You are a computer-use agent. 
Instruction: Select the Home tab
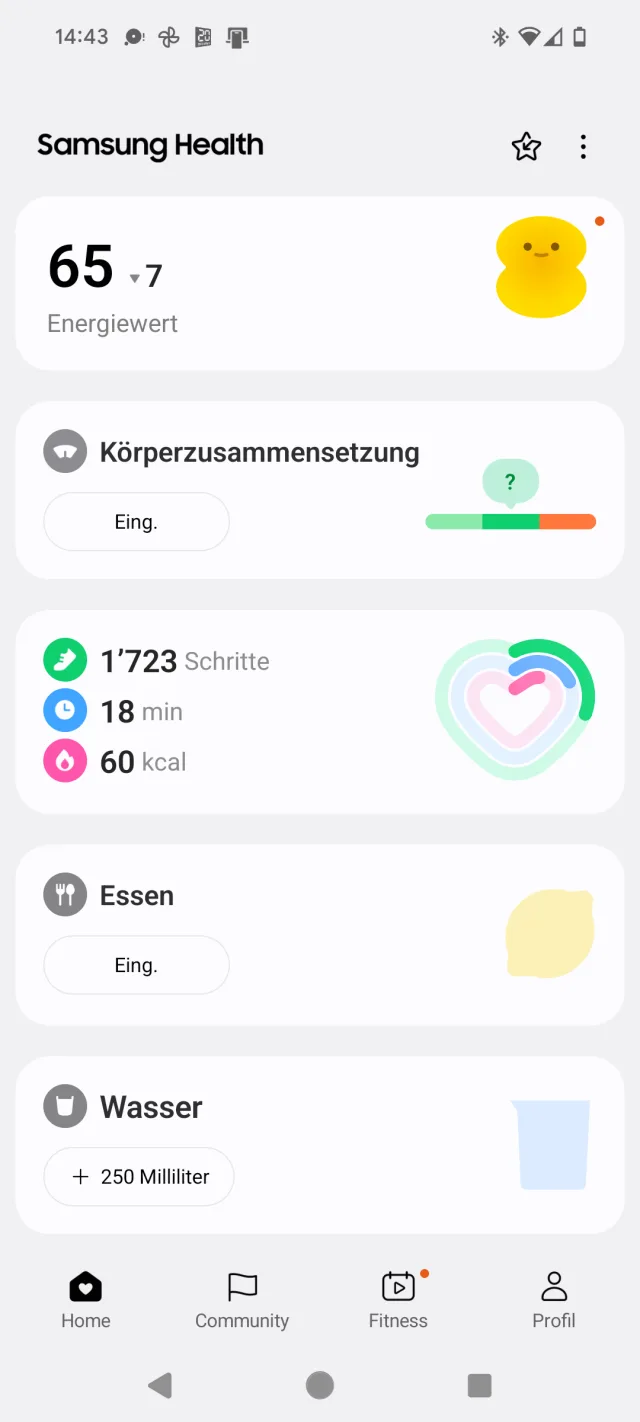[86, 1300]
